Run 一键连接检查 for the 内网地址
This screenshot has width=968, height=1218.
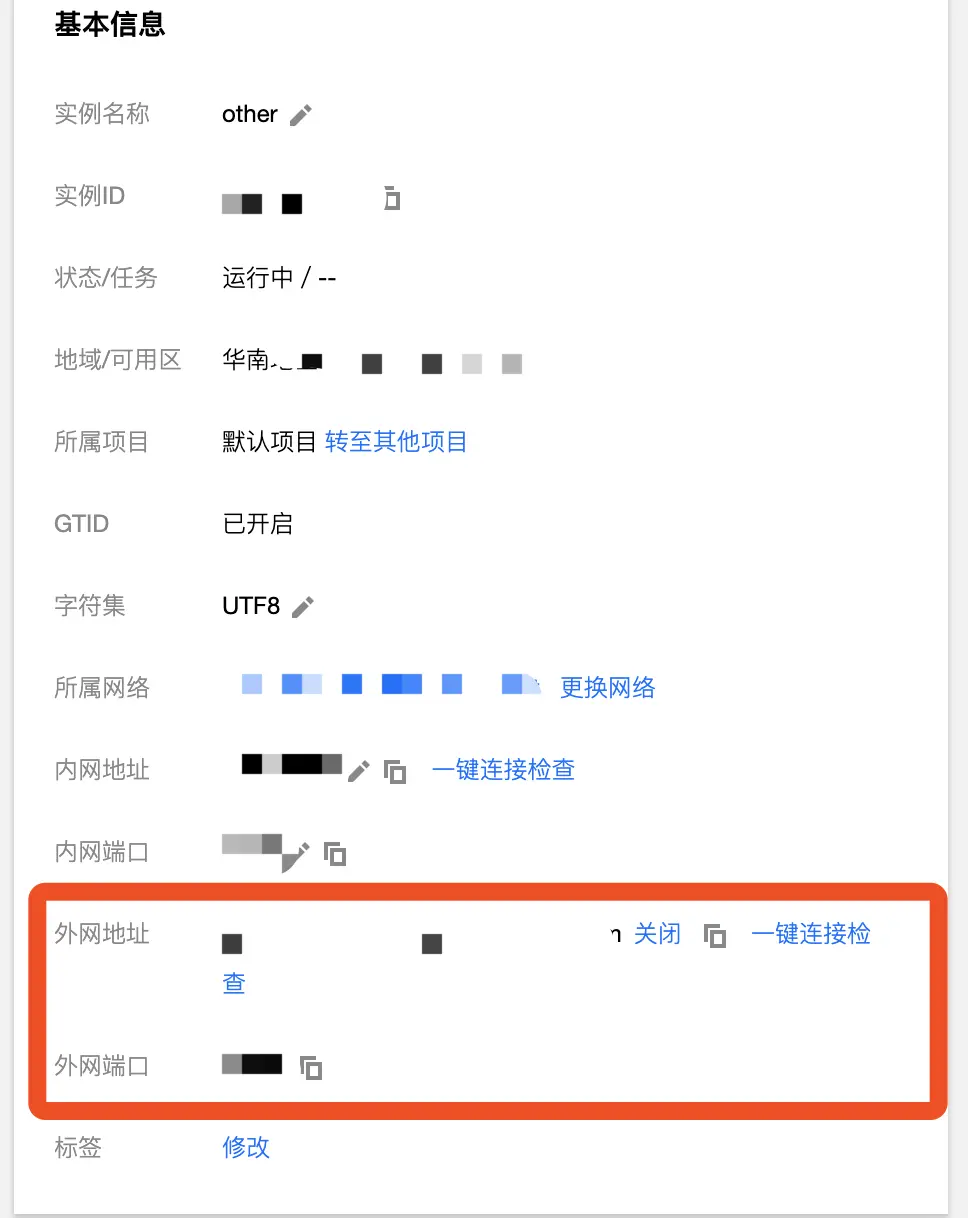point(503,769)
